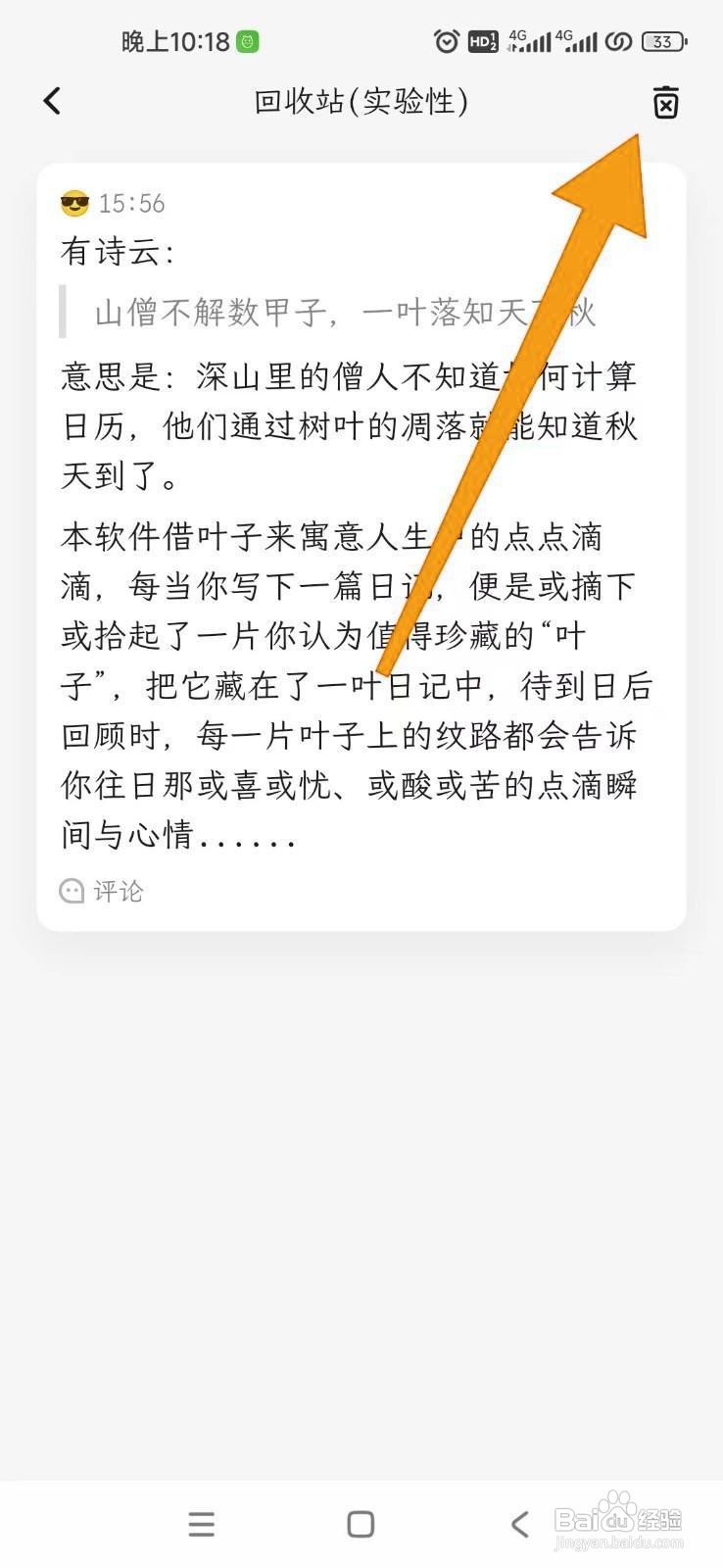
Task: Tap the green notification icon beside the clock
Action: [x=249, y=41]
